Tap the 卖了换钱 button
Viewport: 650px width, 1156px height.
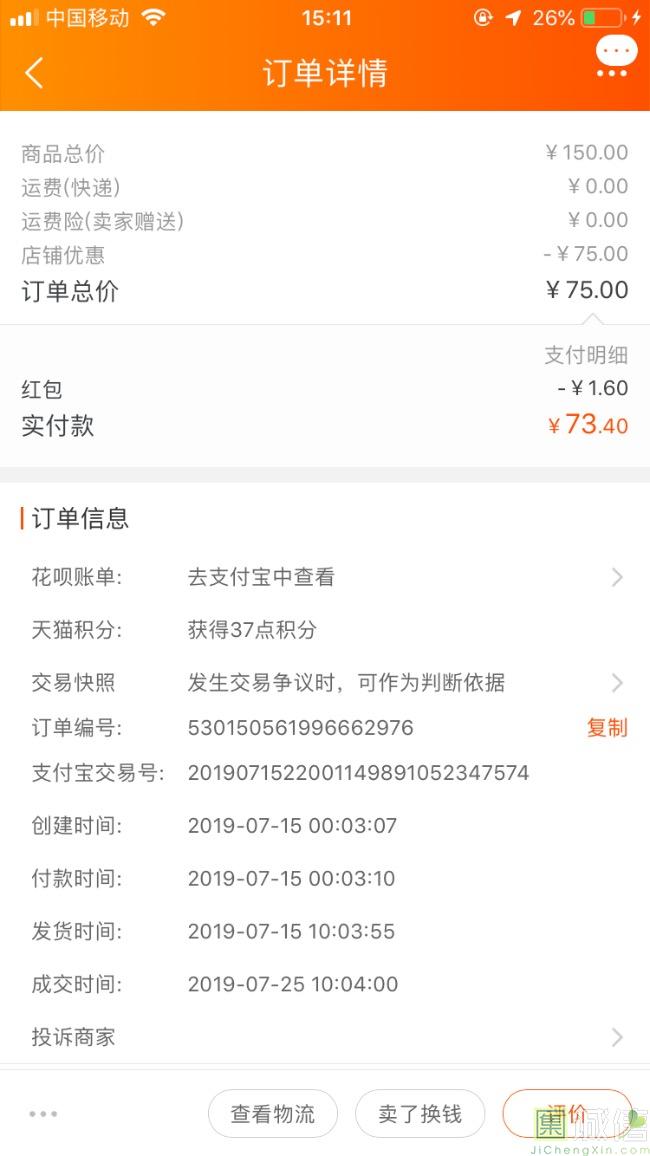(x=420, y=1113)
